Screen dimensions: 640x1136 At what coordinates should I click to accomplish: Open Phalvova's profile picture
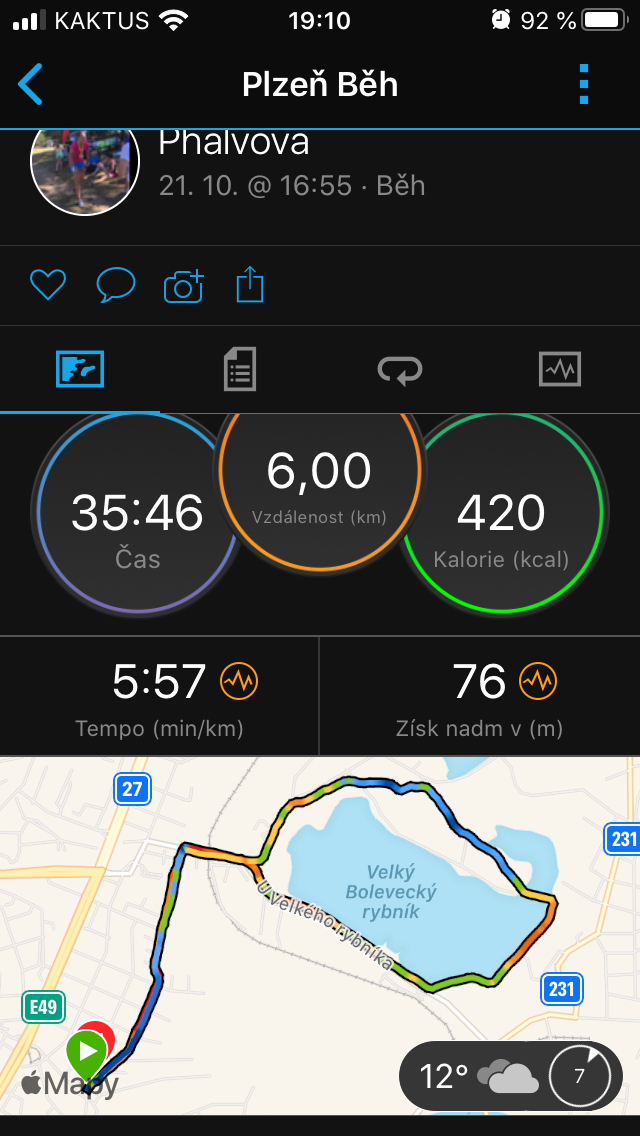click(x=85, y=170)
